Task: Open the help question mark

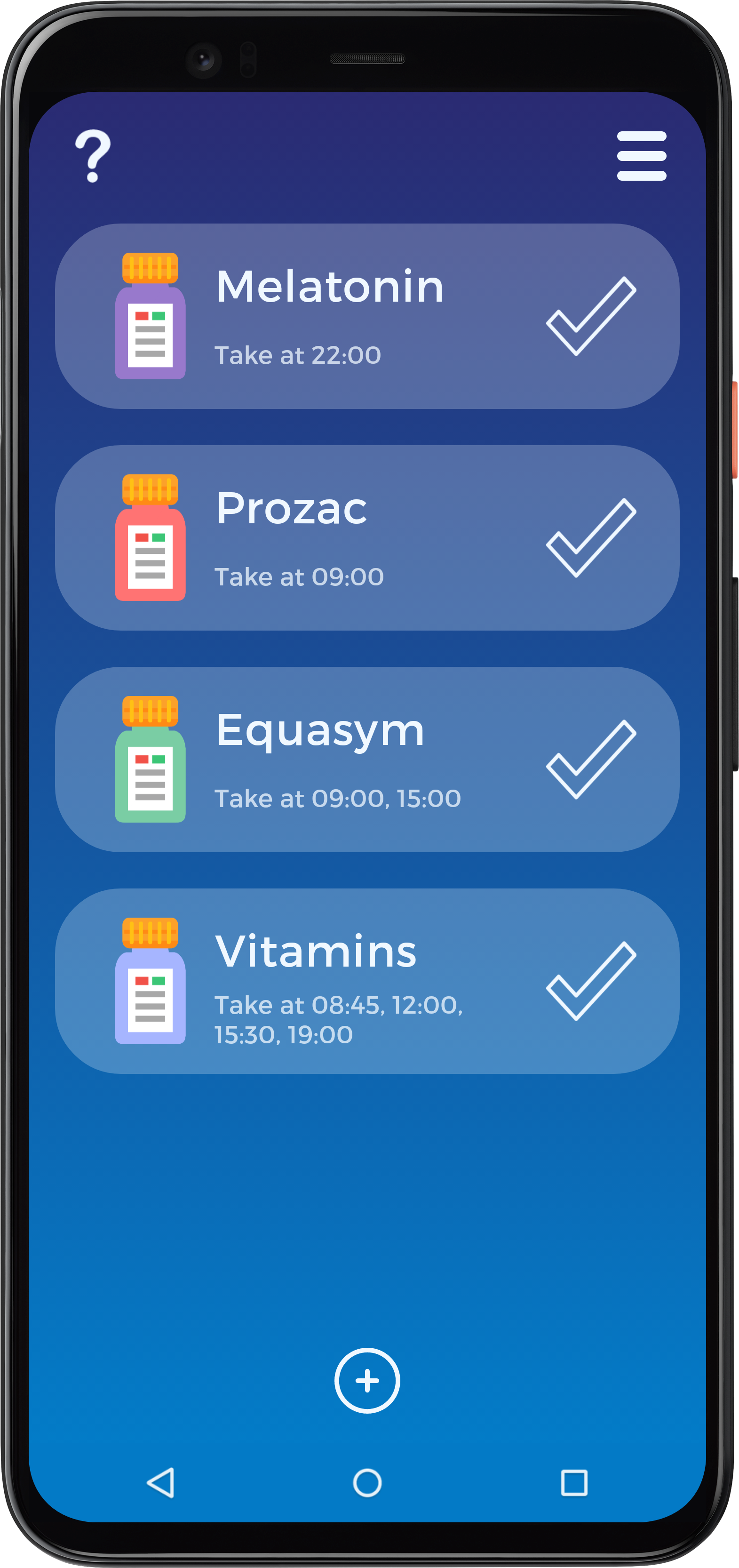Action: [x=93, y=156]
